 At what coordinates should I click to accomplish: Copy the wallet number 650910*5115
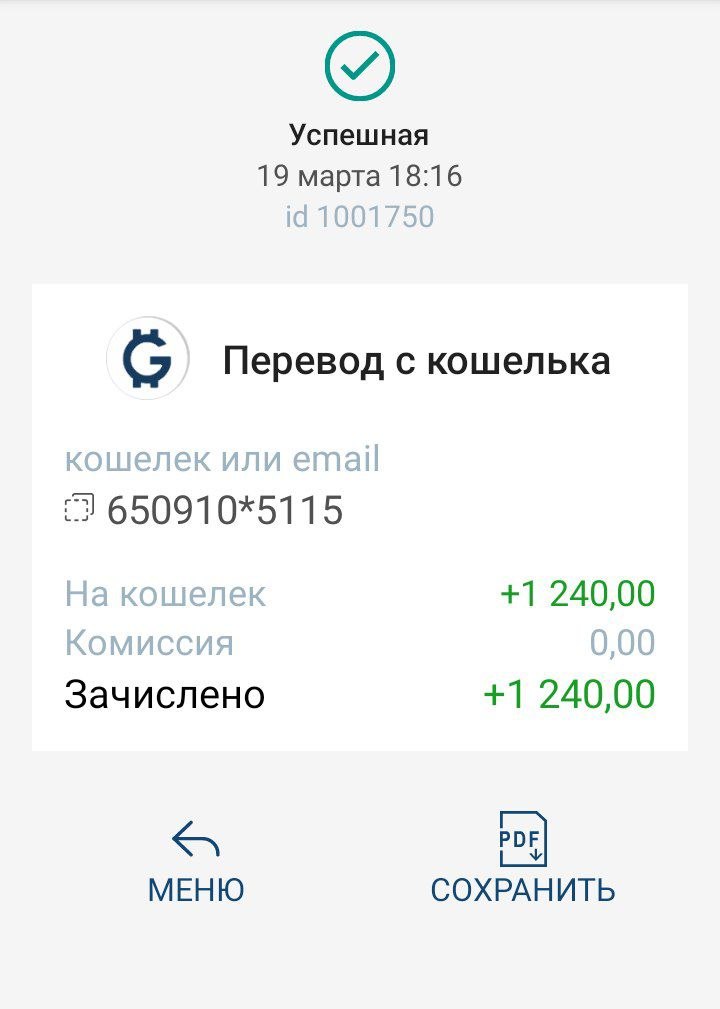tap(79, 510)
